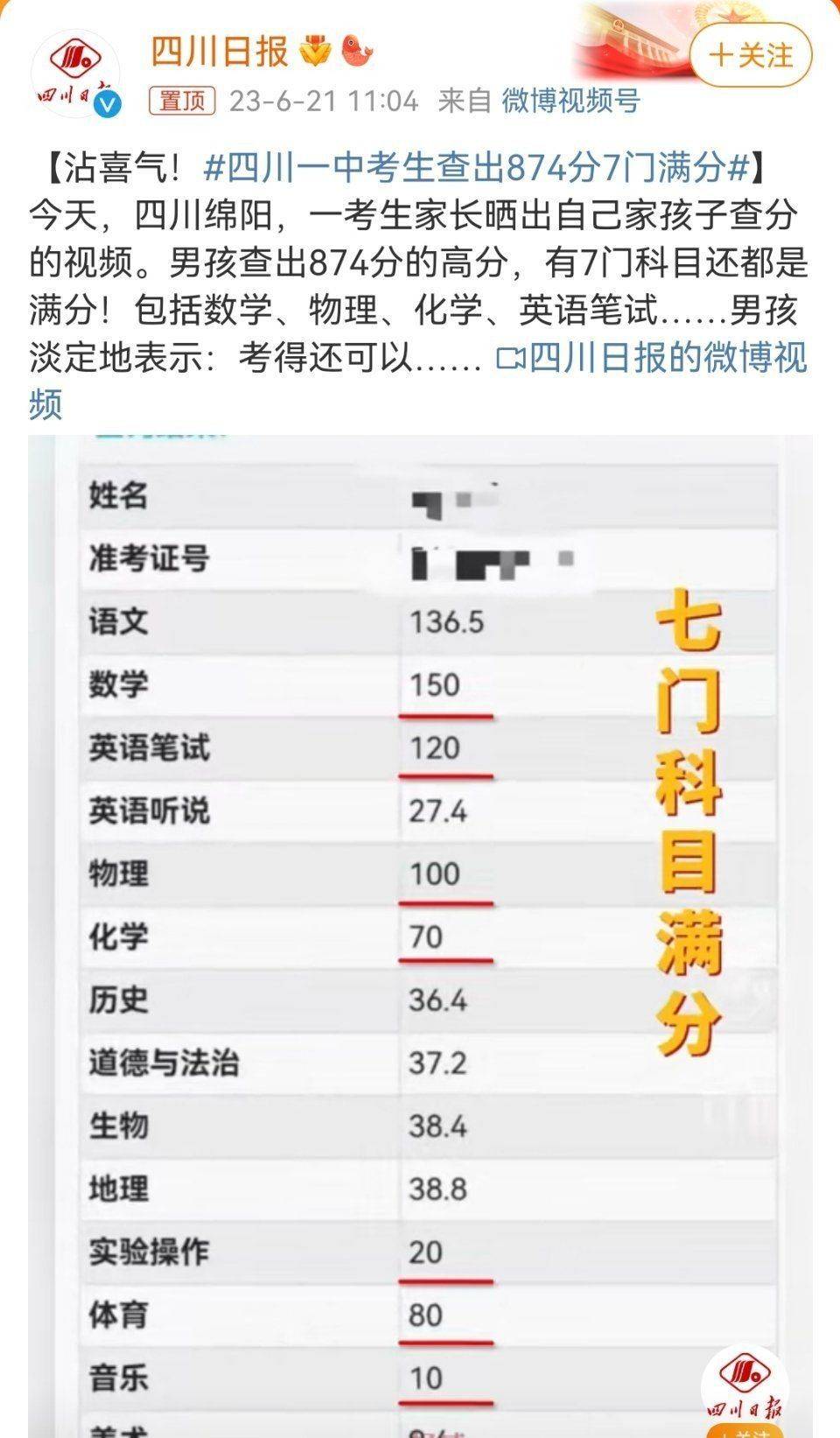Open the 微博视频号 source link

point(570,101)
